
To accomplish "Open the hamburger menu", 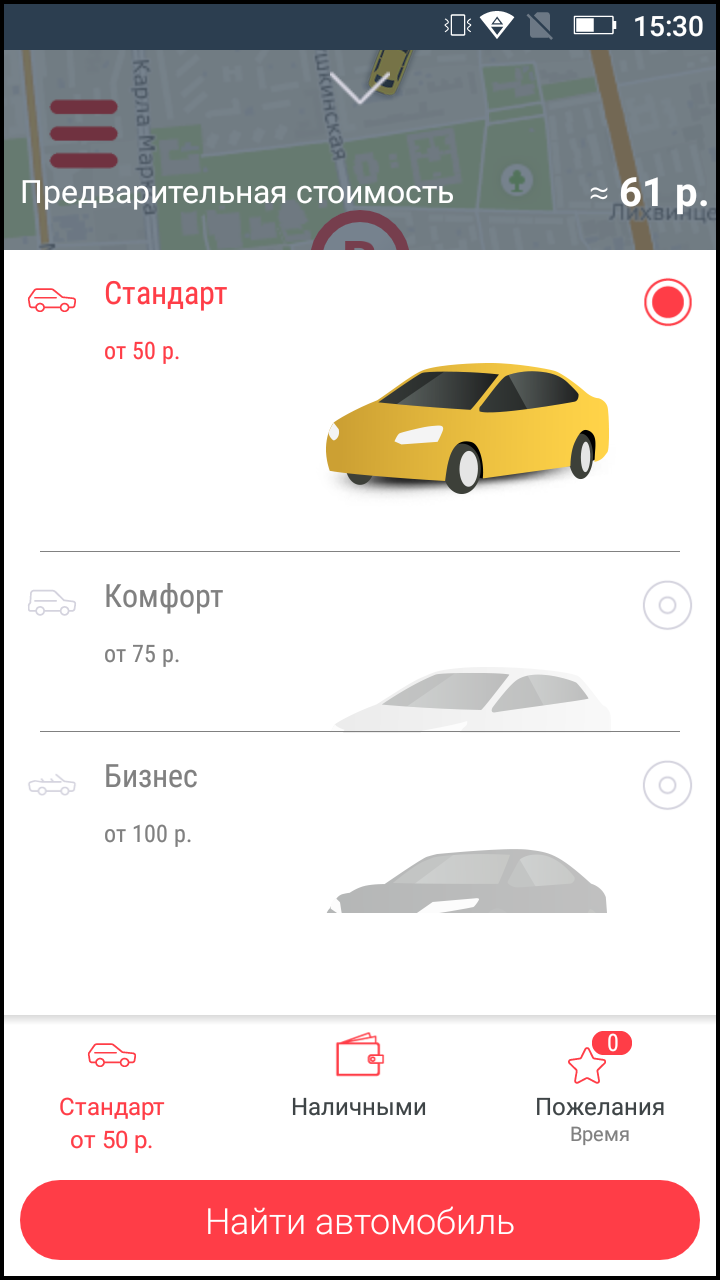I will (84, 133).
